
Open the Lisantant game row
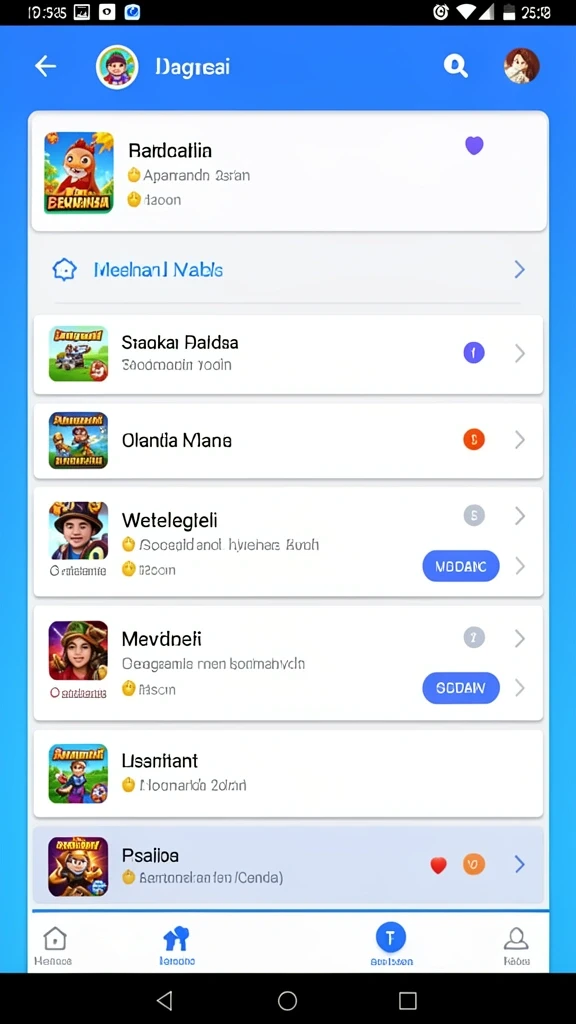(x=288, y=773)
